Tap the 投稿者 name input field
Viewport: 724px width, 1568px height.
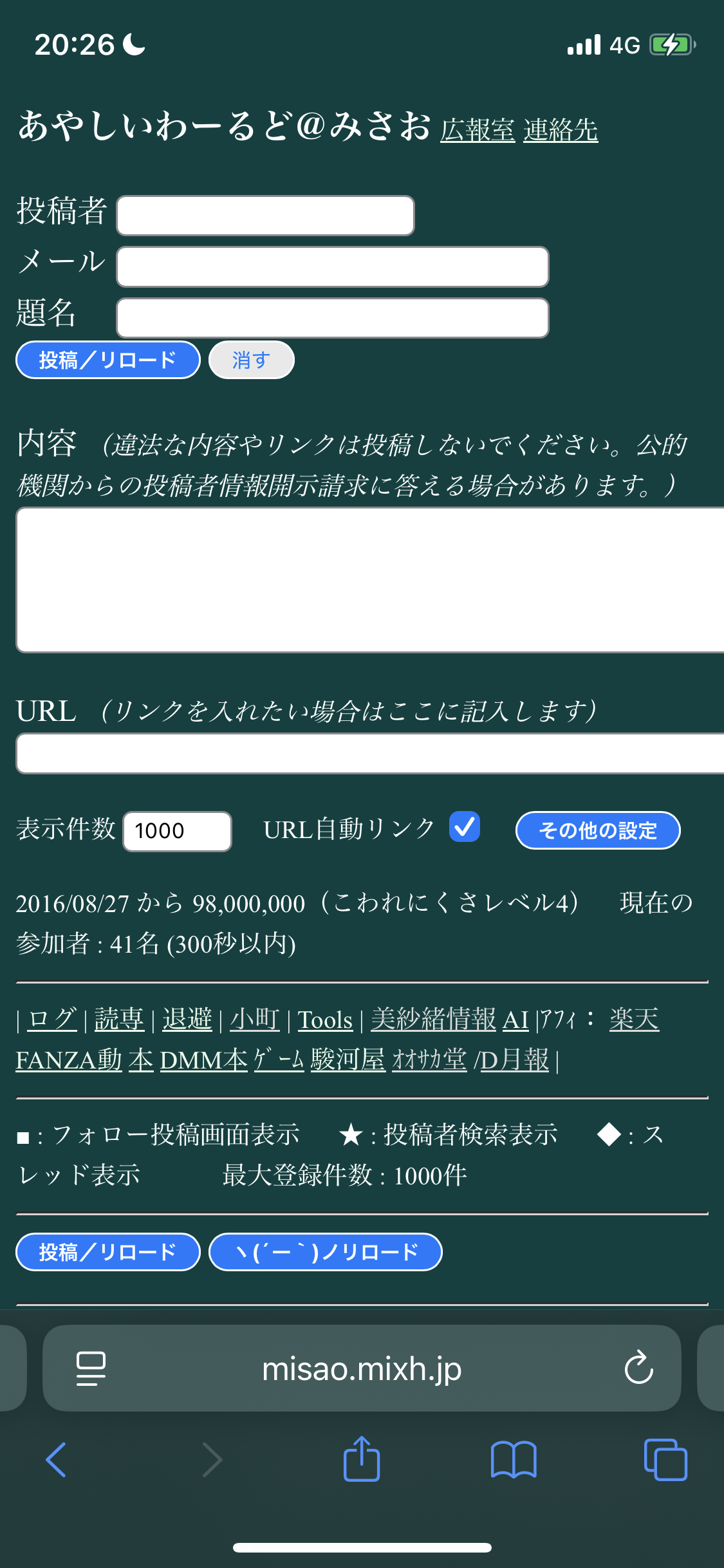coord(265,216)
